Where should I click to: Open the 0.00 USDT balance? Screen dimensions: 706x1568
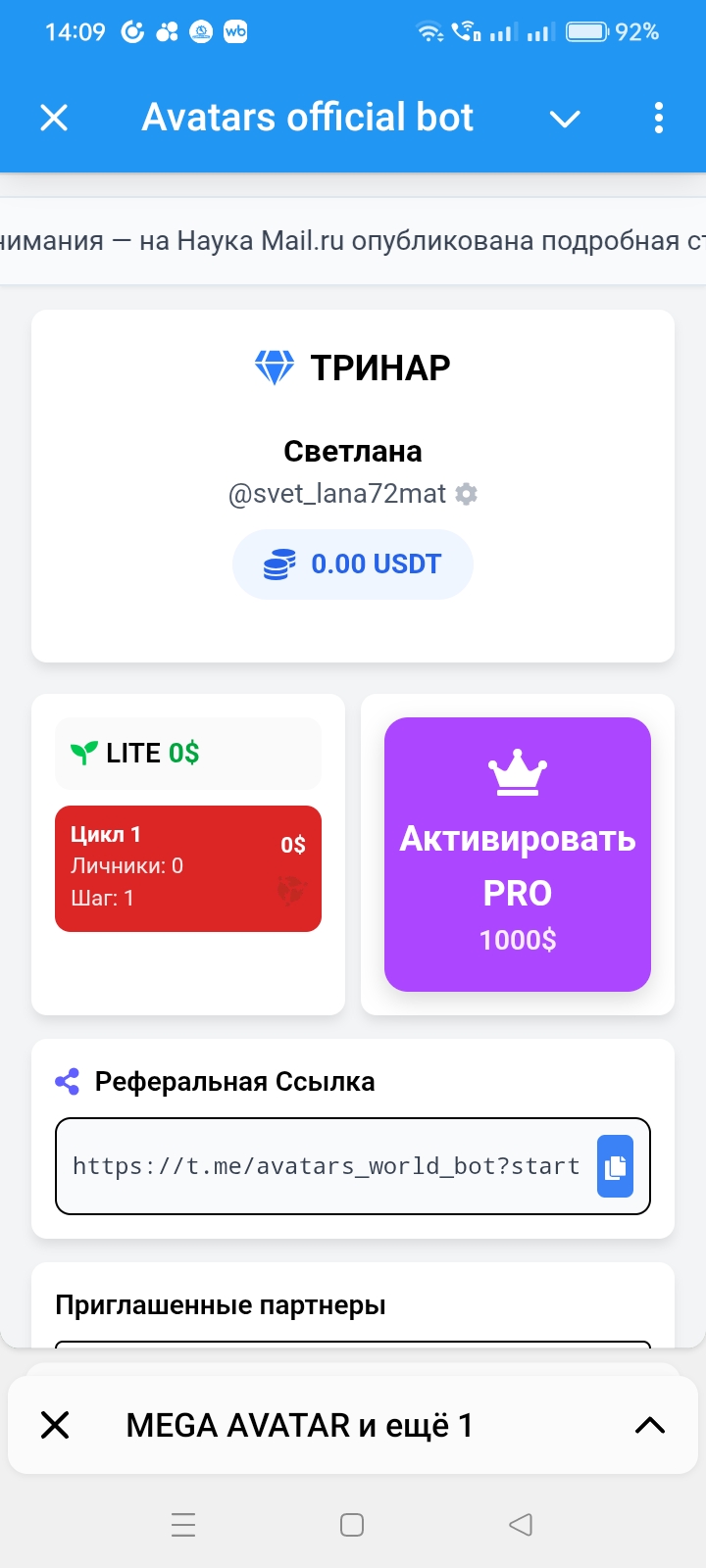(x=353, y=564)
